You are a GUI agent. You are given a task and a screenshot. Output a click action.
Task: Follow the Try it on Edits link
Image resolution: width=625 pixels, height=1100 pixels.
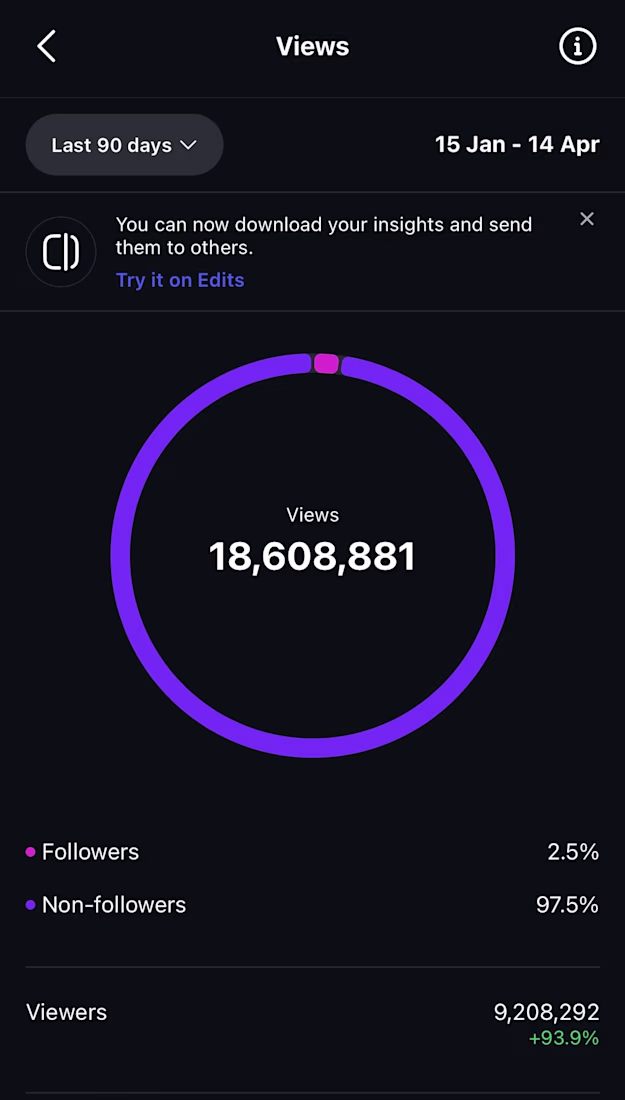pyautogui.click(x=180, y=280)
